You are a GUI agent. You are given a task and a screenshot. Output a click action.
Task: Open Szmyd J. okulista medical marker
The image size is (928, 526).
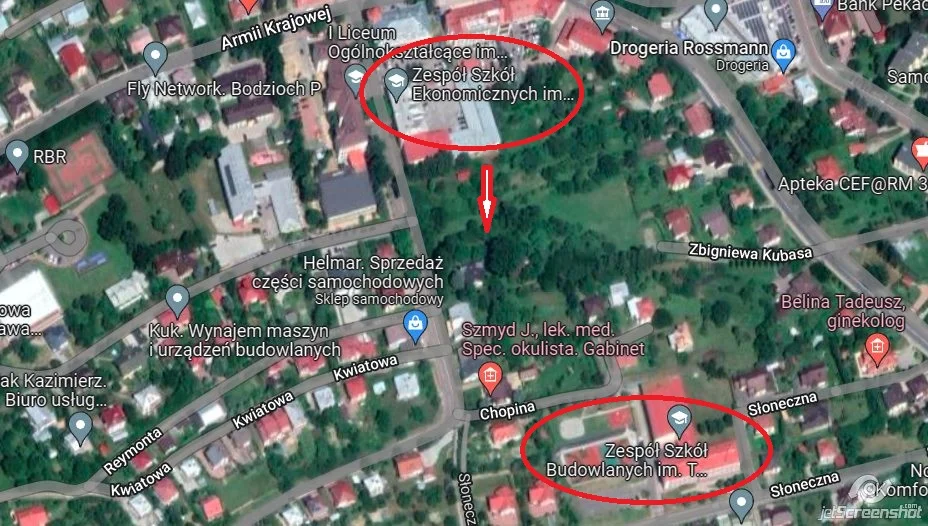(x=489, y=378)
